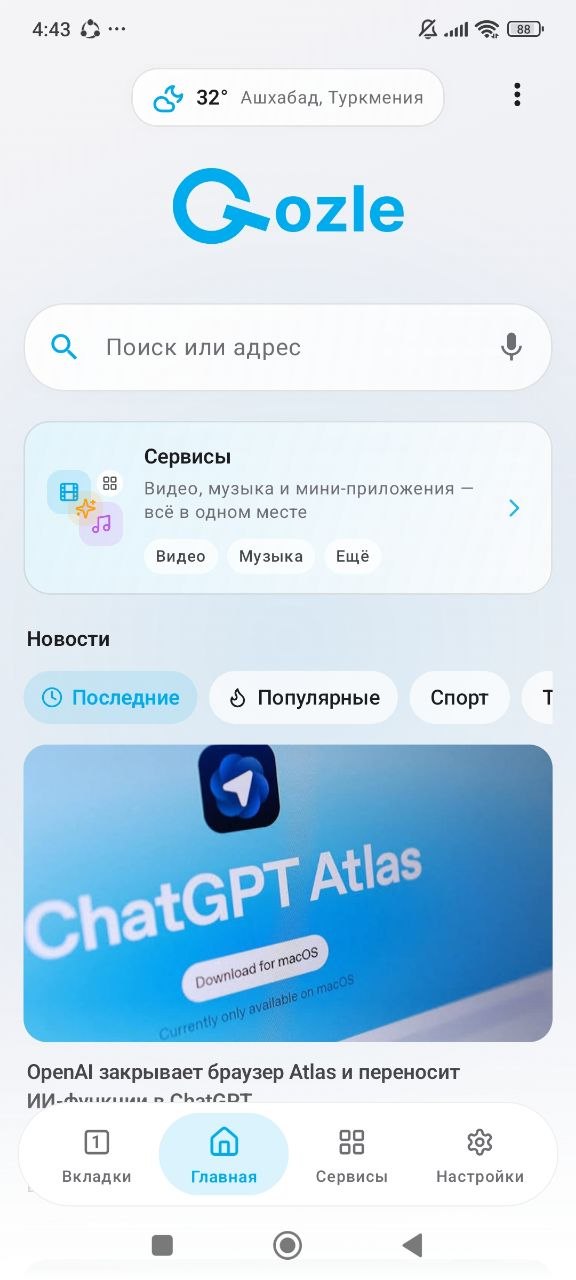This screenshot has height=1280, width=576.
Task: Open the three-dot overflow menu
Action: [517, 95]
